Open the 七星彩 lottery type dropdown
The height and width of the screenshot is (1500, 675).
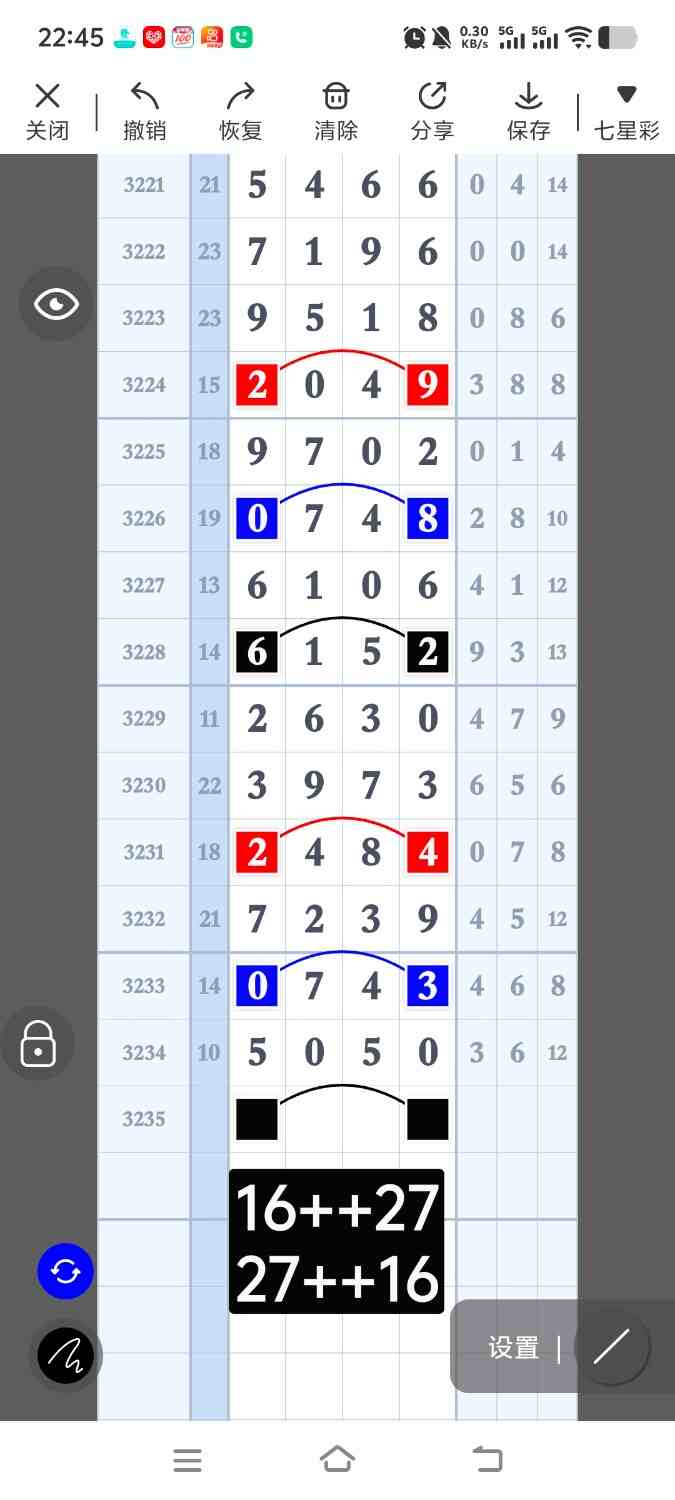coord(626,111)
